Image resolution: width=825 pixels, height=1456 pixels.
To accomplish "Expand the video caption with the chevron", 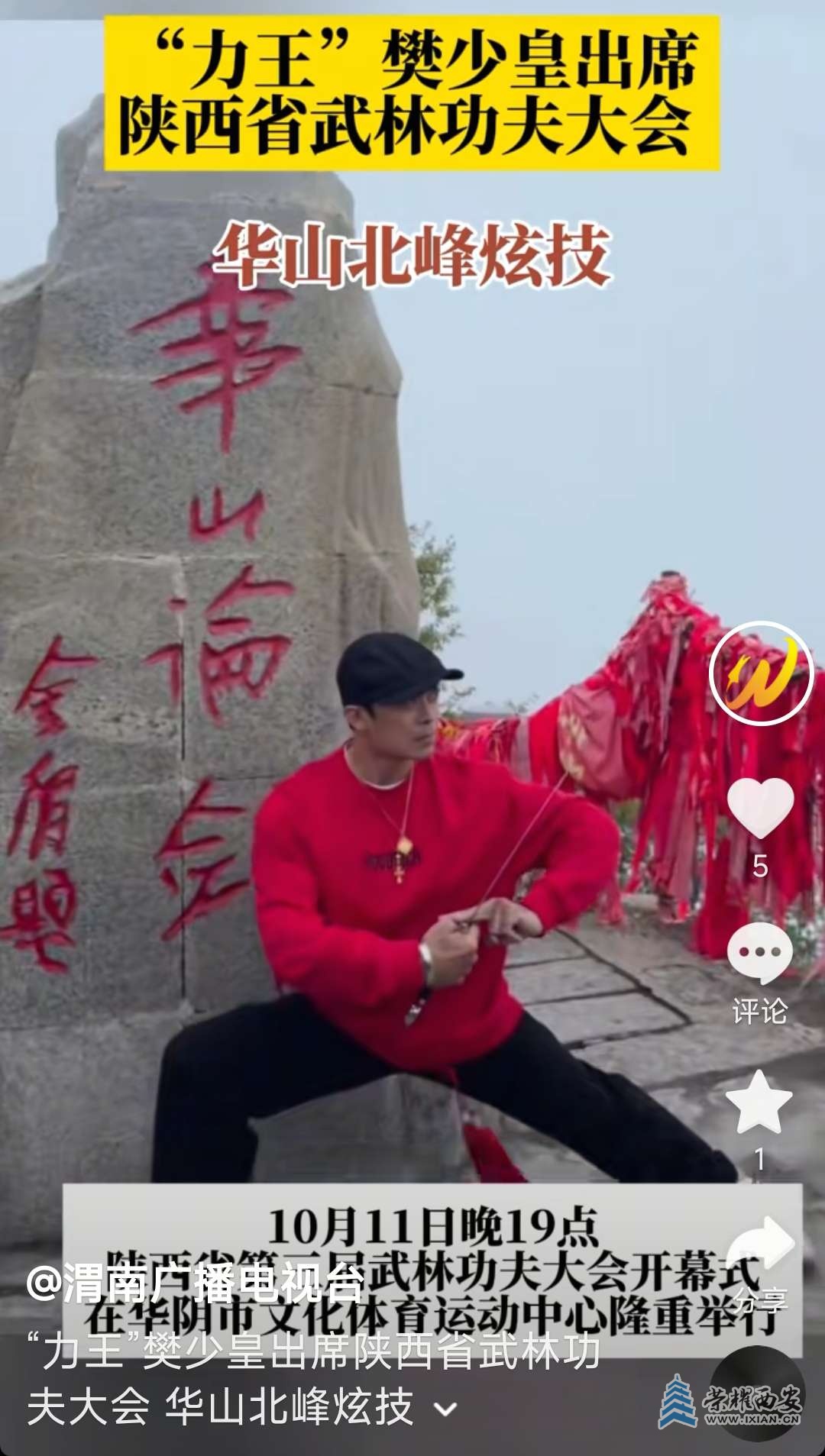I will (x=445, y=1409).
